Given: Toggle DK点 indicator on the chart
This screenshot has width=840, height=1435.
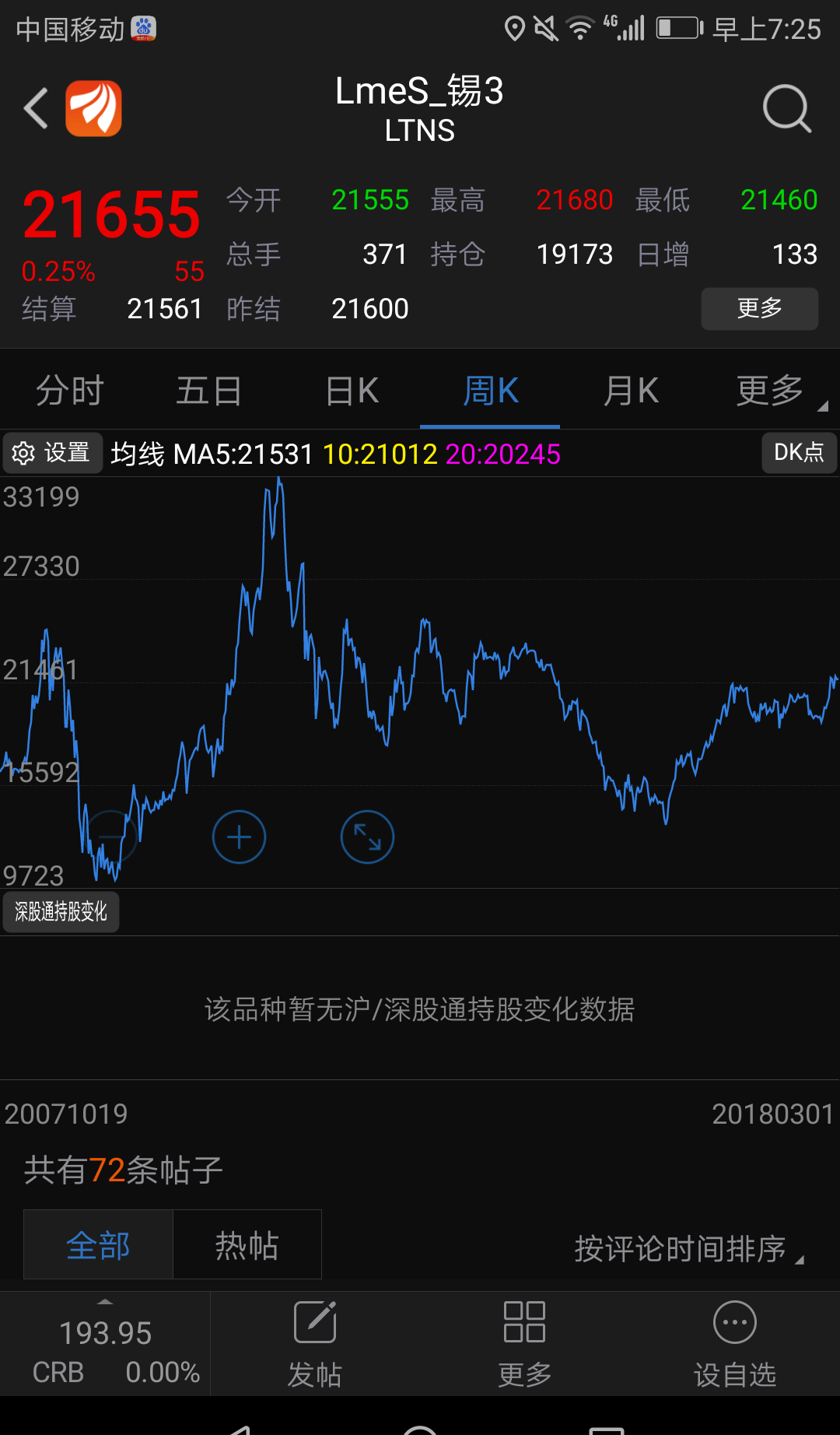Looking at the screenshot, I should pos(798,453).
